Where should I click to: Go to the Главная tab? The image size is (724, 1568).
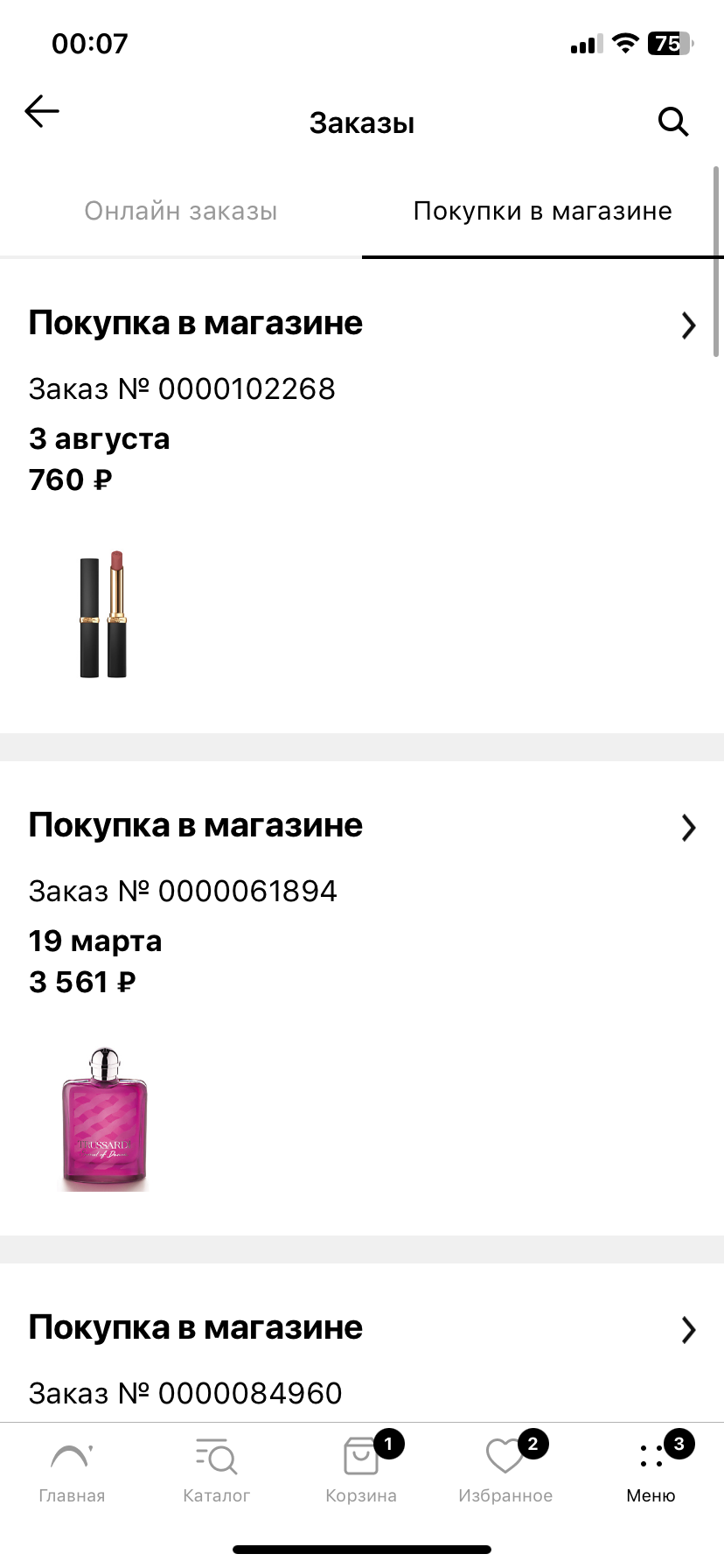72,1472
